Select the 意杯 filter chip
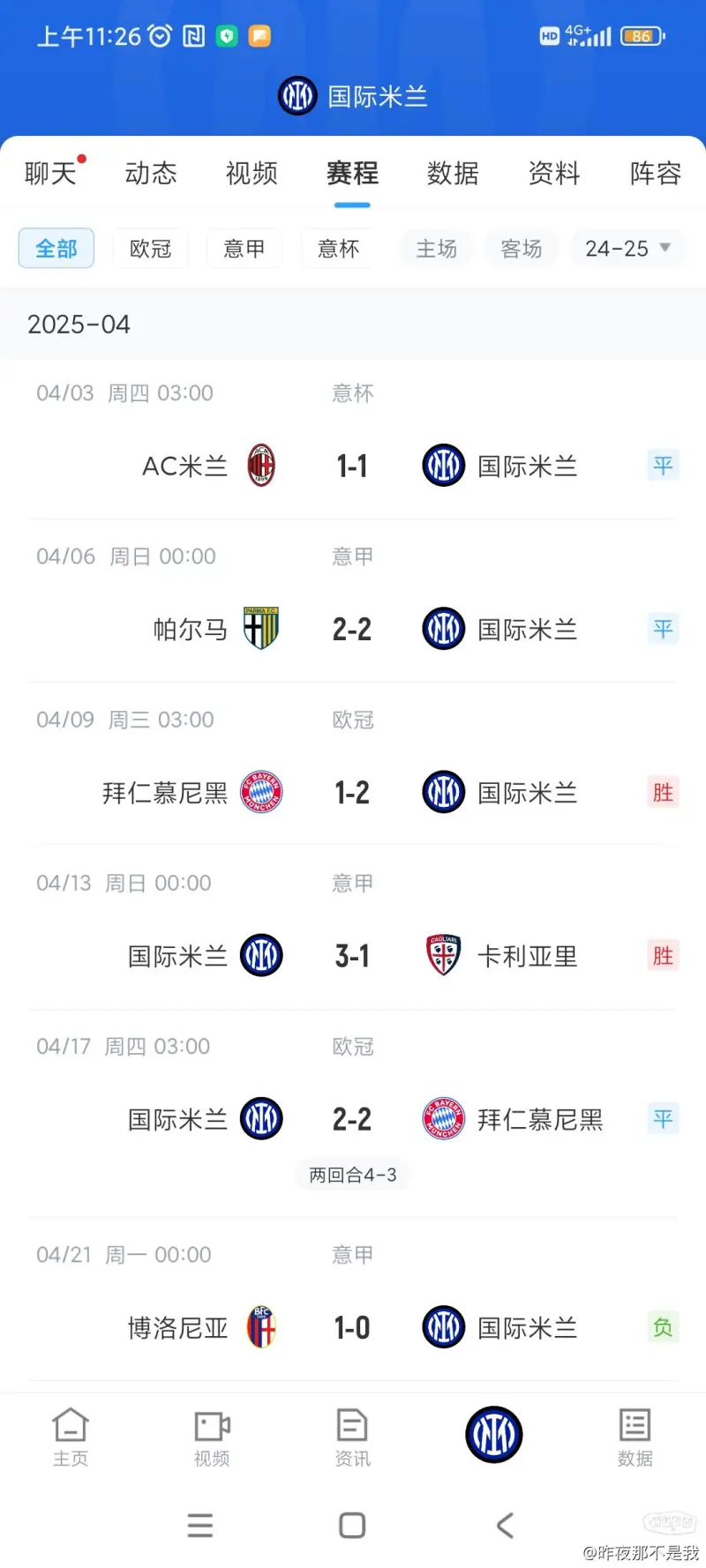This screenshot has height=1568, width=706. (x=339, y=249)
